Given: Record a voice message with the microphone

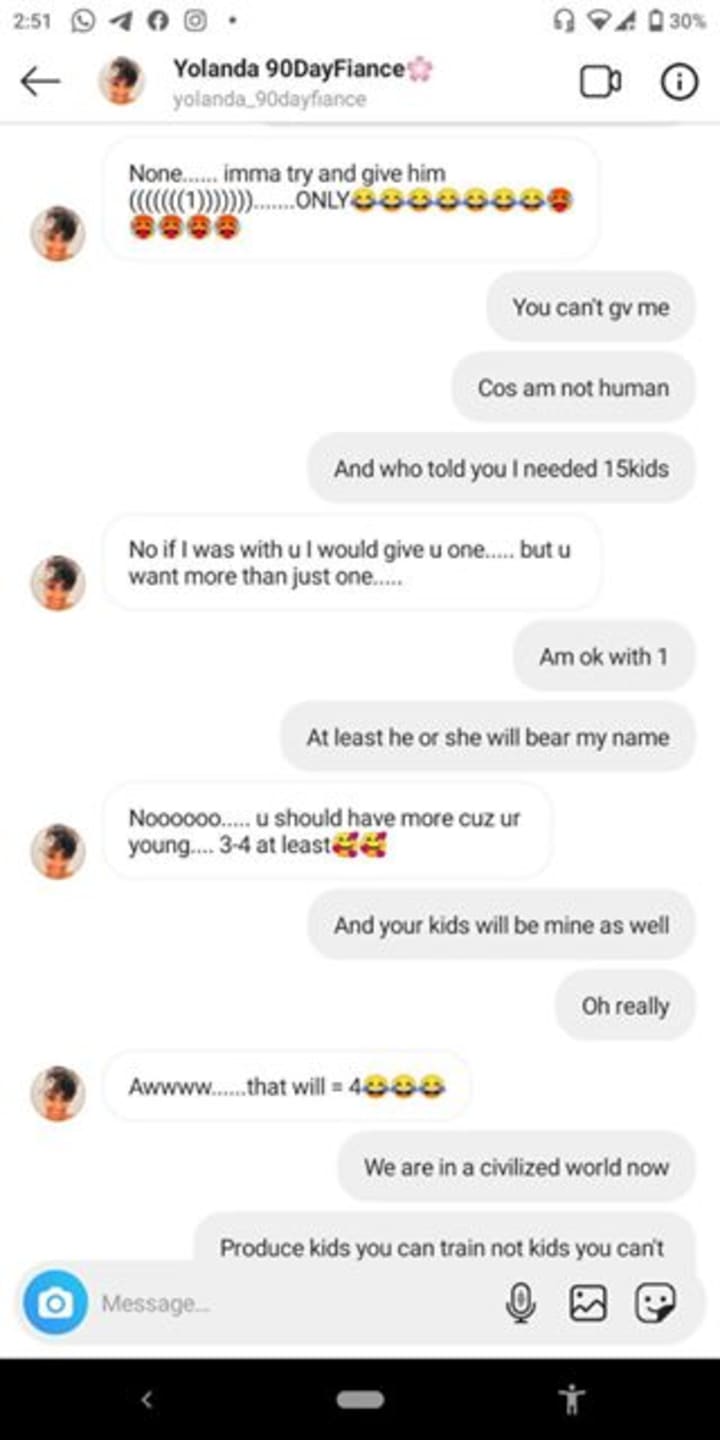Looking at the screenshot, I should 520,1303.
